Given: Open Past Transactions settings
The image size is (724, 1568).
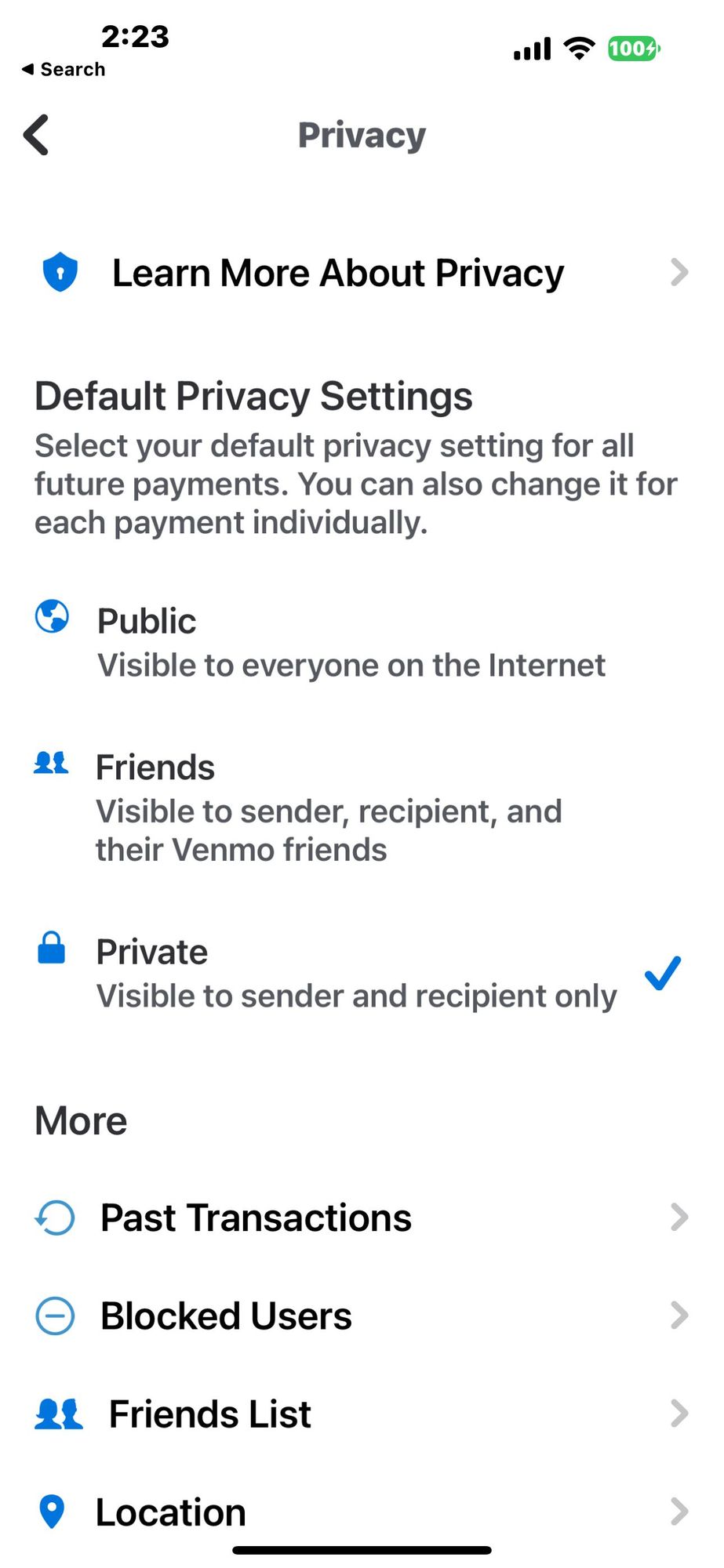Looking at the screenshot, I should click(362, 1218).
